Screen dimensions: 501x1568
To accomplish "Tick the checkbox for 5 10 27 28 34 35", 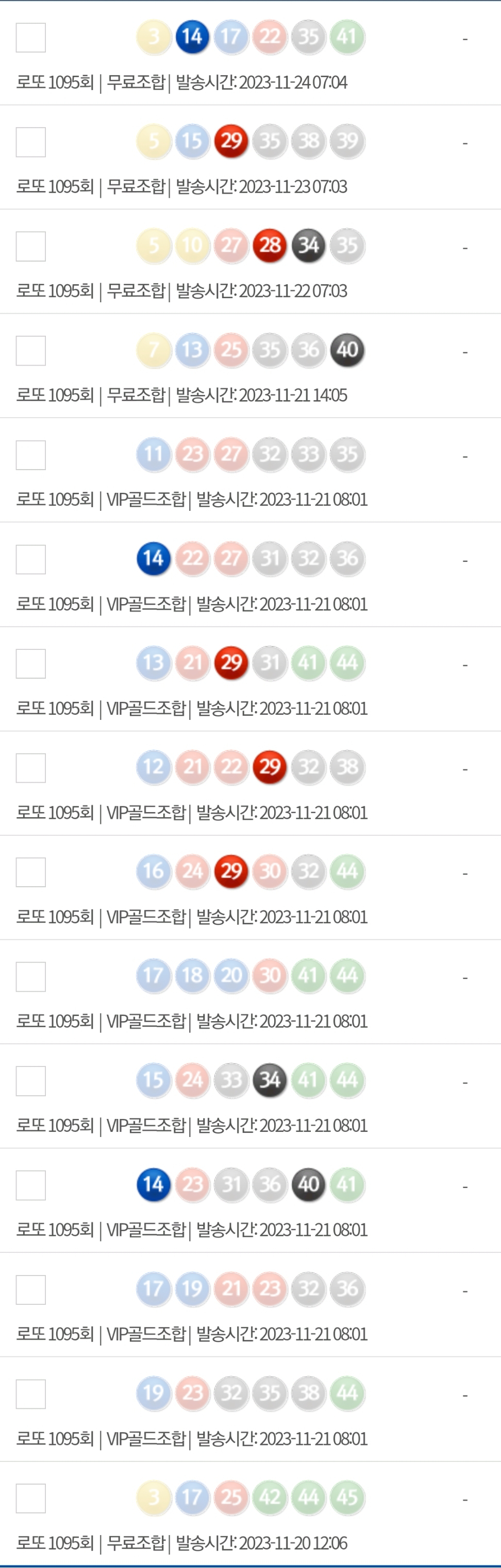I will click(x=30, y=247).
